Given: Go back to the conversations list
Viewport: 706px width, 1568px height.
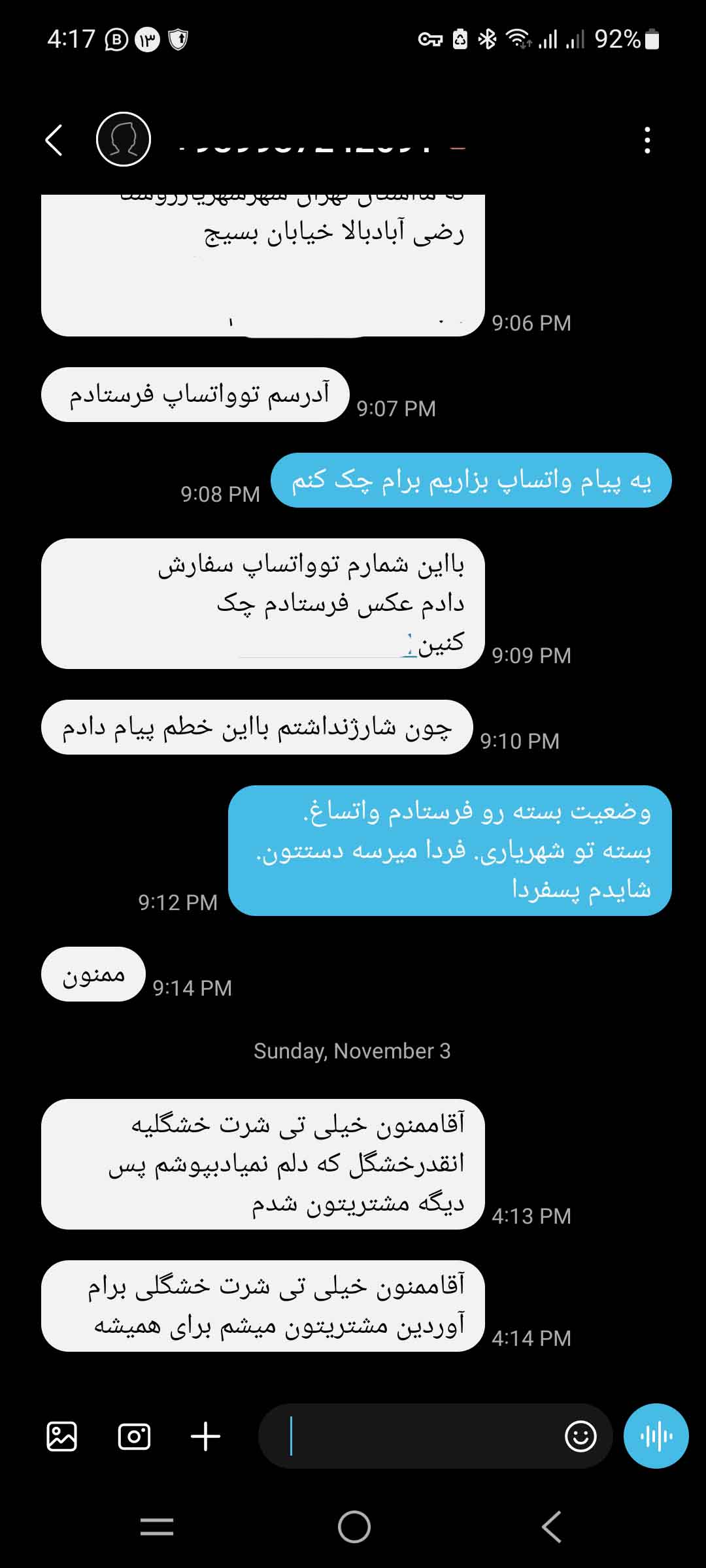Looking at the screenshot, I should [54, 140].
